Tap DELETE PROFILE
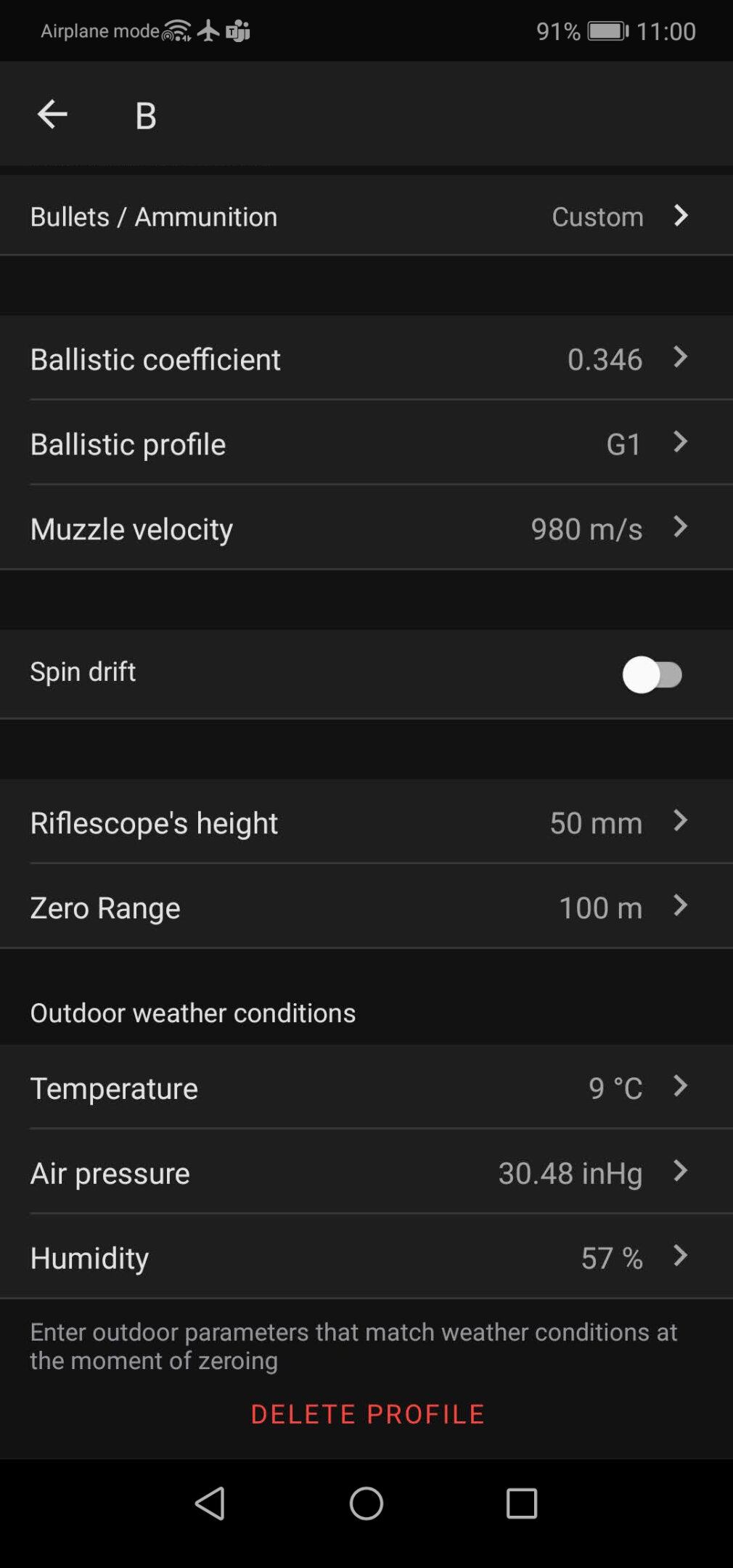 pyautogui.click(x=367, y=1414)
